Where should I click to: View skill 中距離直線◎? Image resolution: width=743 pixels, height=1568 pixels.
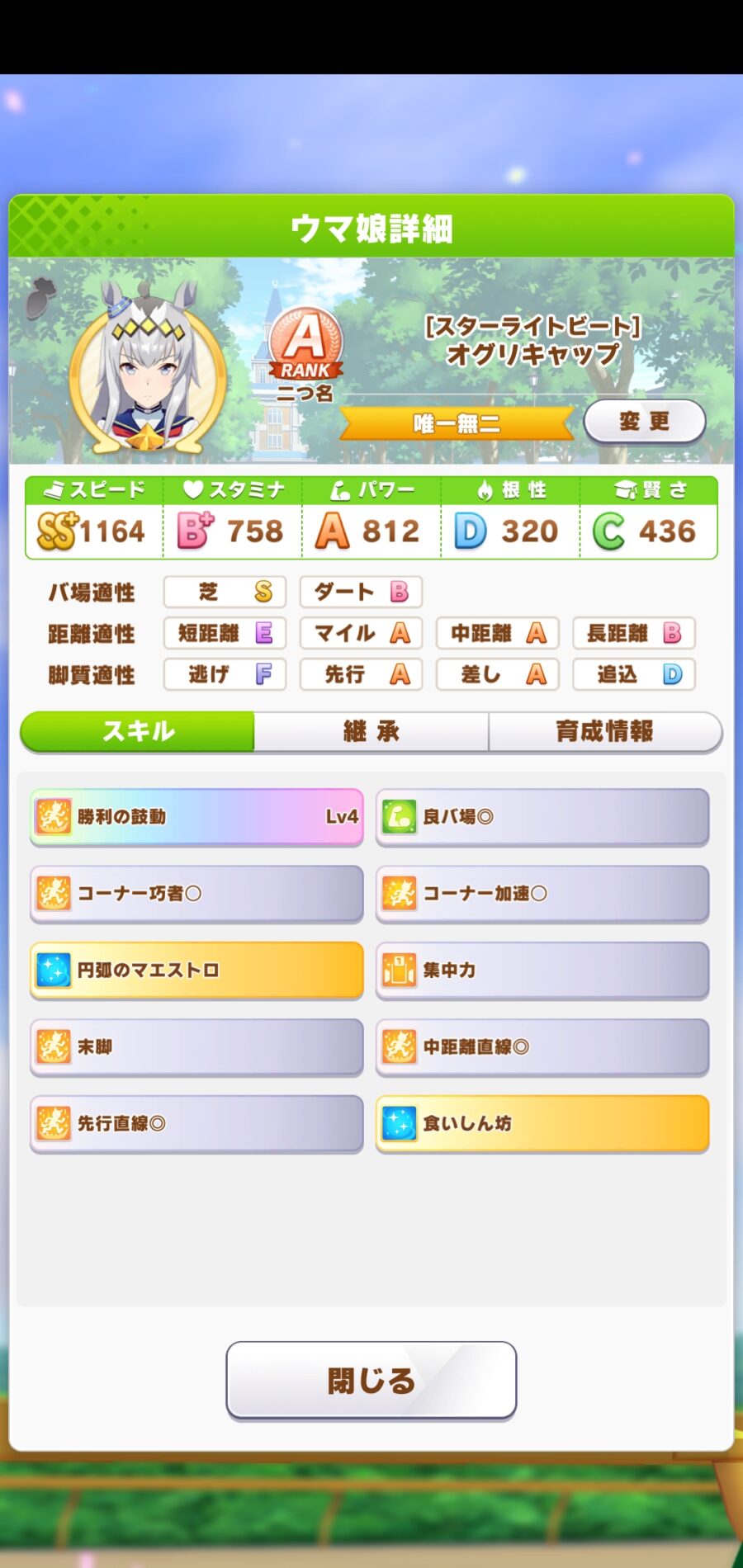(542, 1047)
